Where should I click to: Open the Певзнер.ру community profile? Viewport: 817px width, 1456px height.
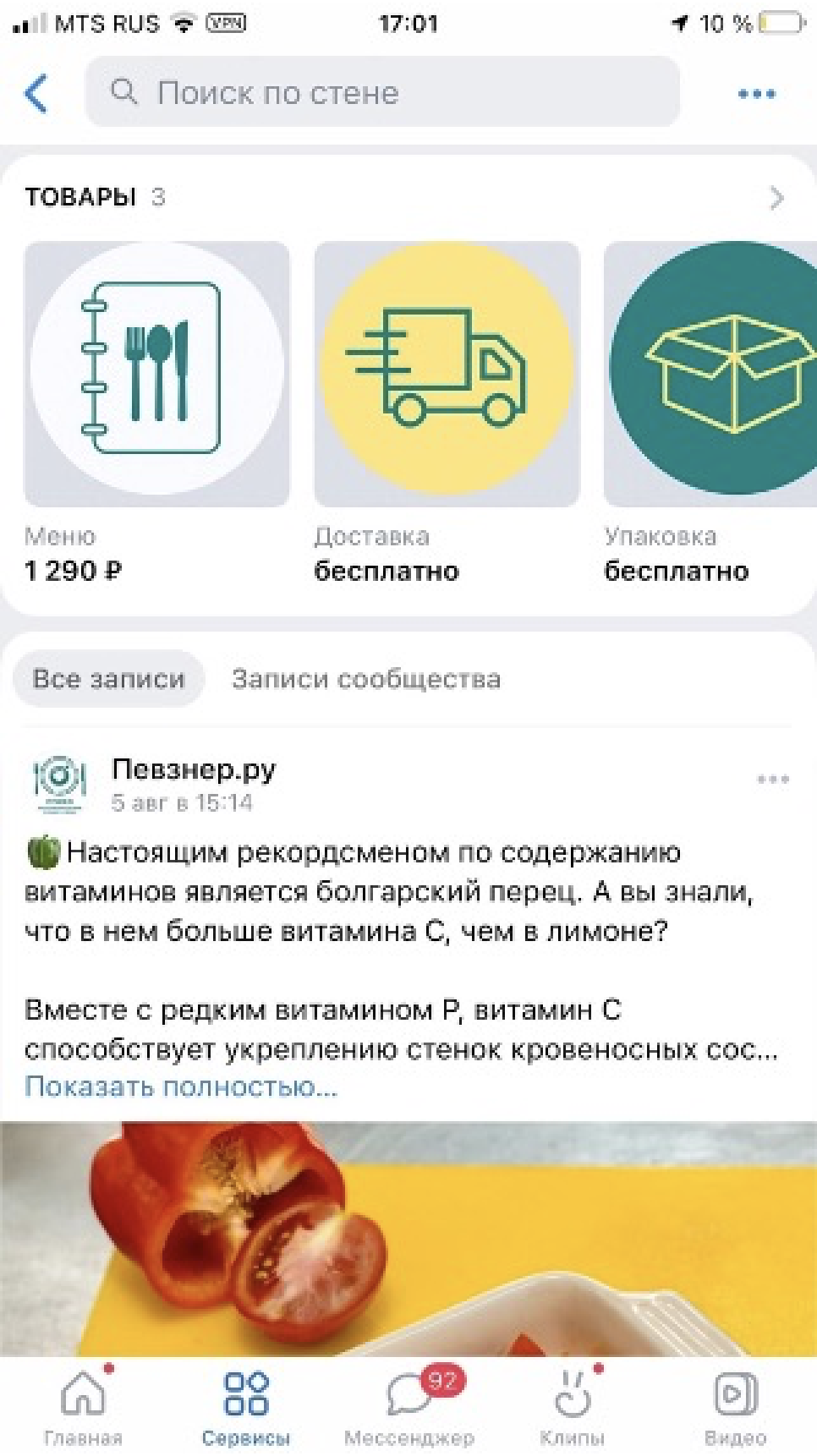coord(193,770)
